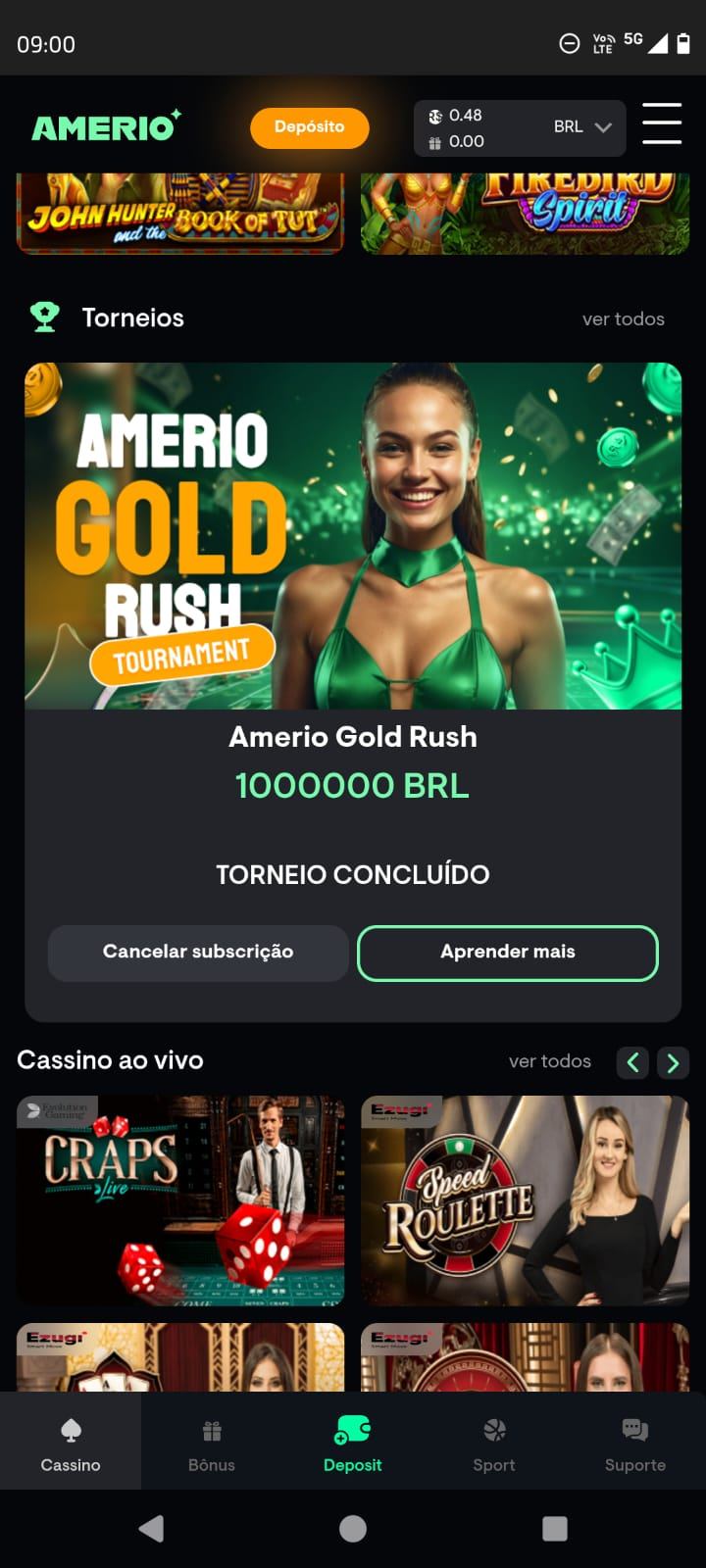Launch the Craps Live game
The height and width of the screenshot is (1568, 706).
(180, 1200)
